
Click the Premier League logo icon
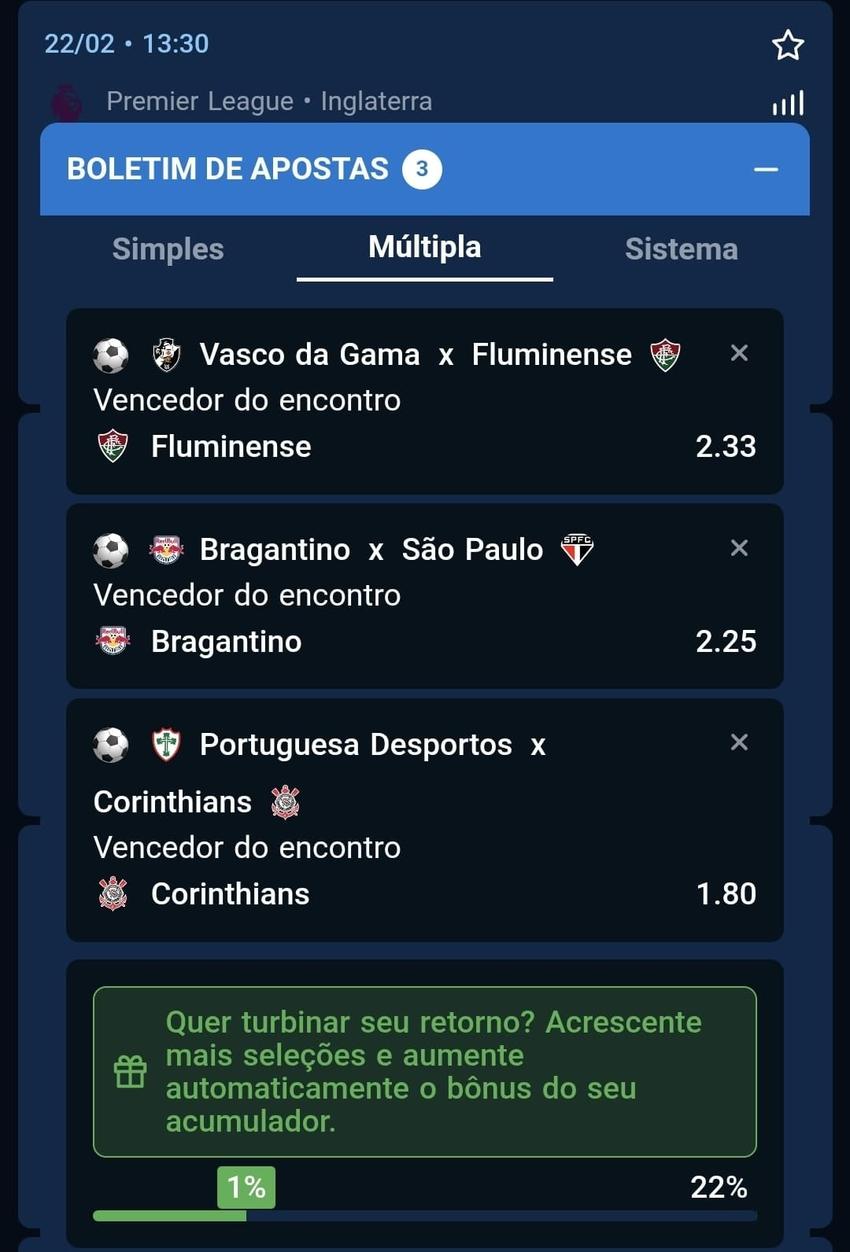pyautogui.click(x=66, y=100)
